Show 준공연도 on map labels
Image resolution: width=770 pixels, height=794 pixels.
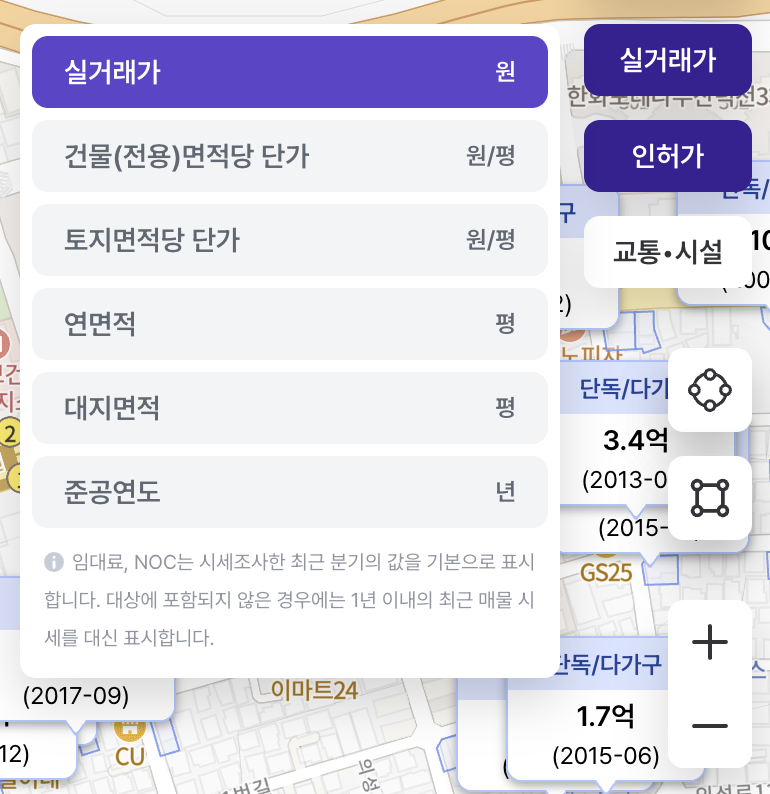coord(290,492)
